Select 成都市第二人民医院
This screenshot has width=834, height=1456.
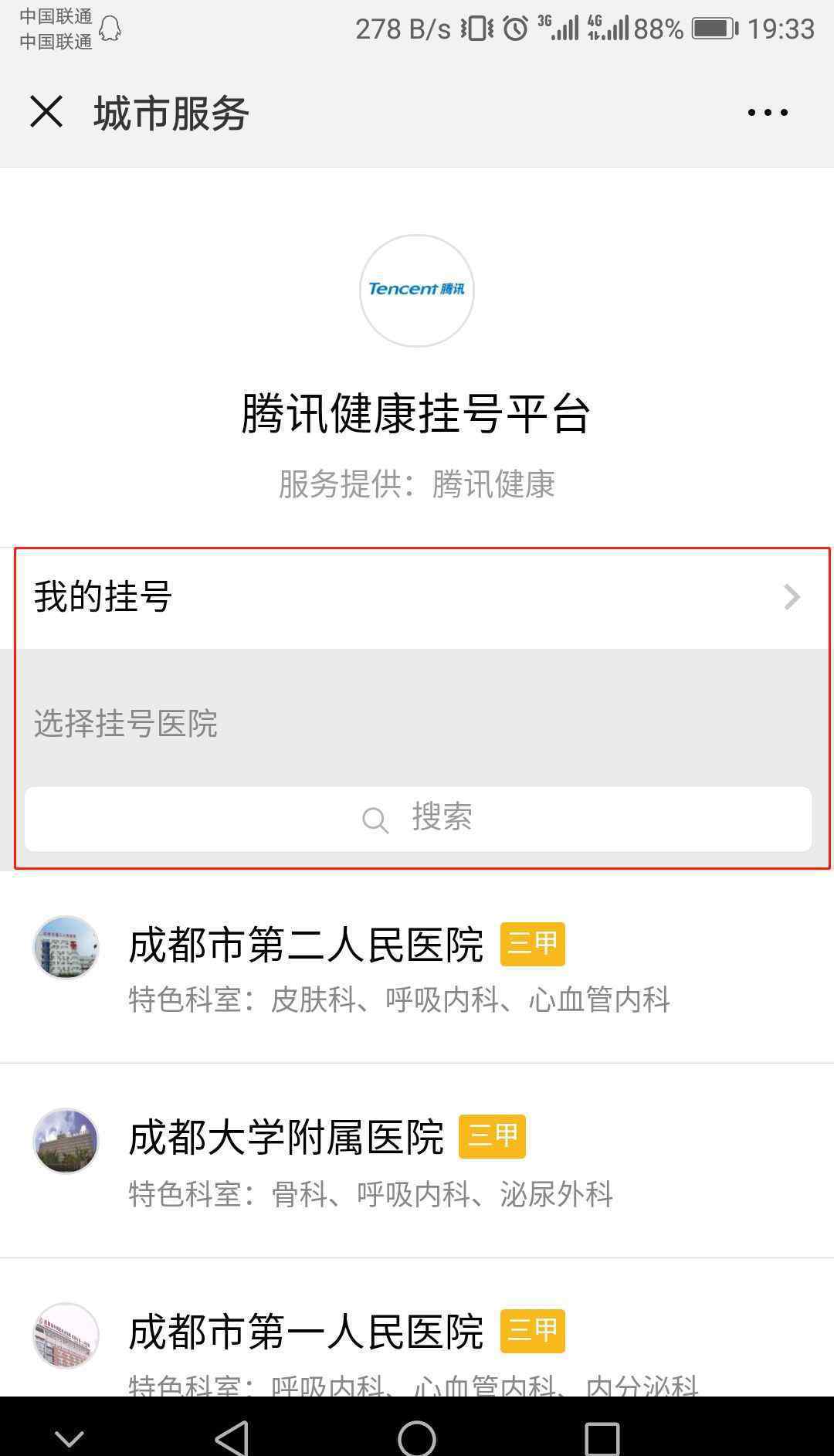(417, 966)
